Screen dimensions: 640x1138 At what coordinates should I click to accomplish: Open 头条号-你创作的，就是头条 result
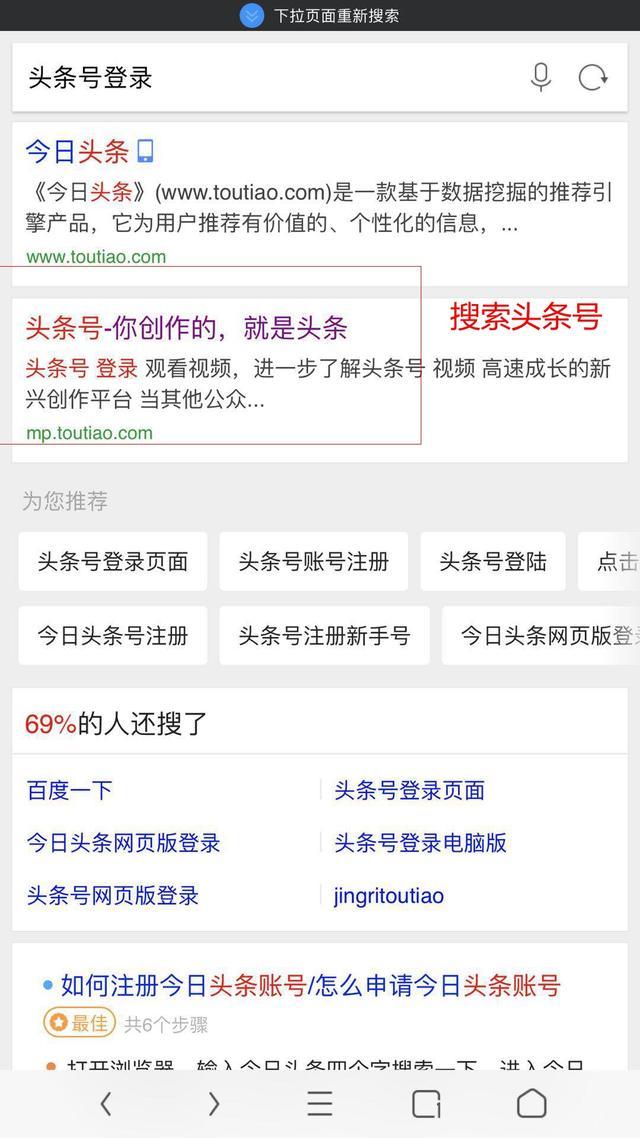point(187,327)
